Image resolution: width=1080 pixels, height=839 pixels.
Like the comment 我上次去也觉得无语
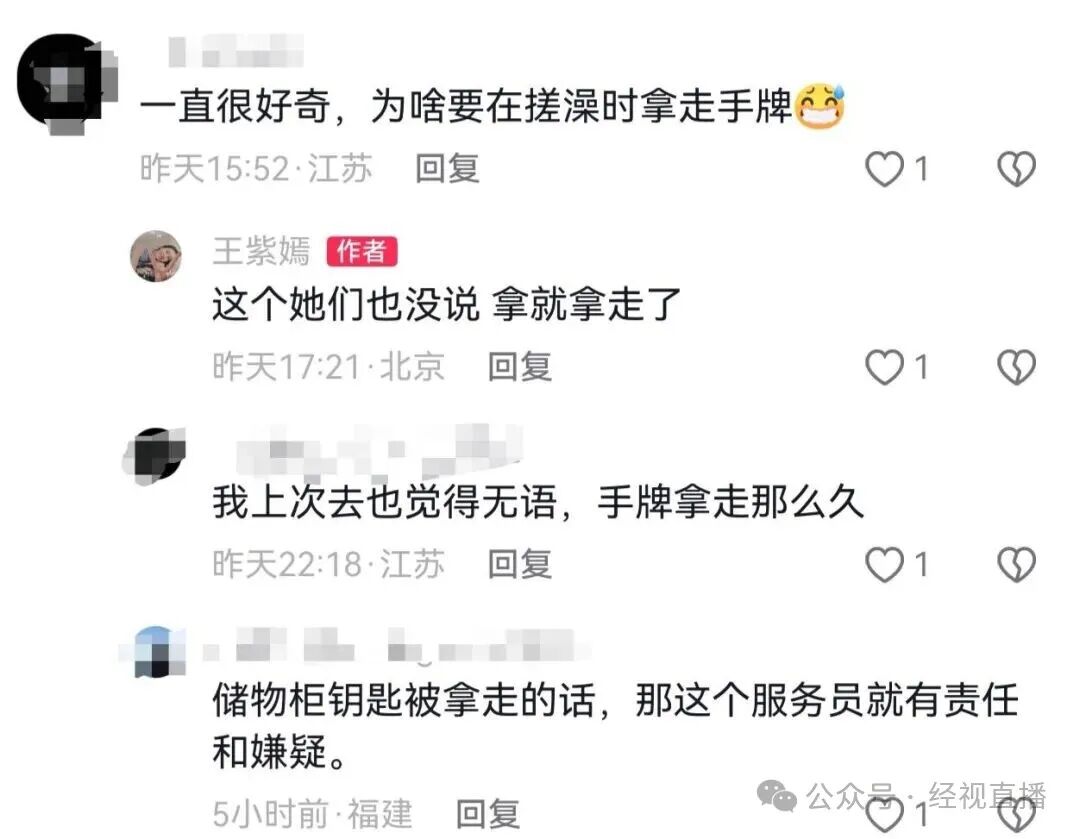coord(884,565)
